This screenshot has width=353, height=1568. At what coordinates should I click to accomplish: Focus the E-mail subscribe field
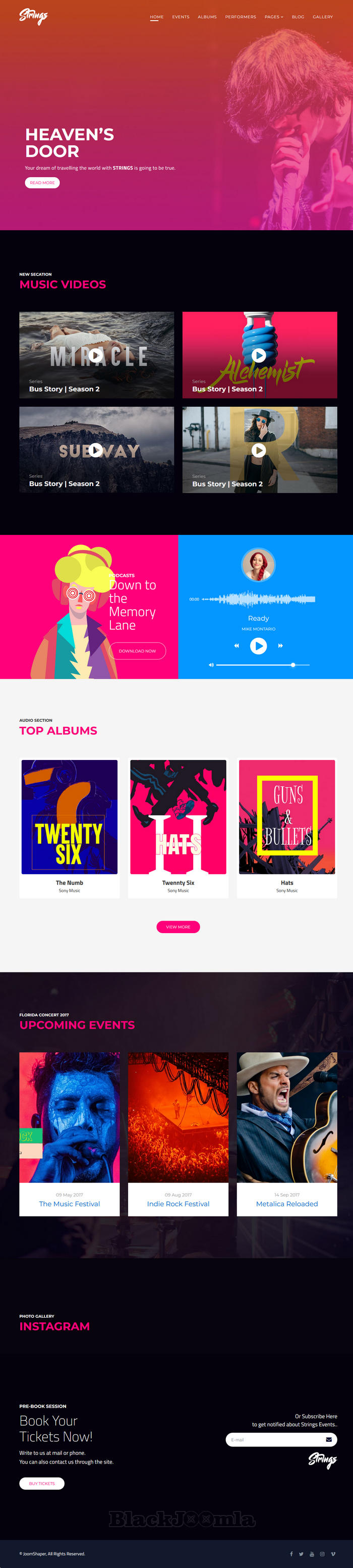pyautogui.click(x=274, y=1440)
